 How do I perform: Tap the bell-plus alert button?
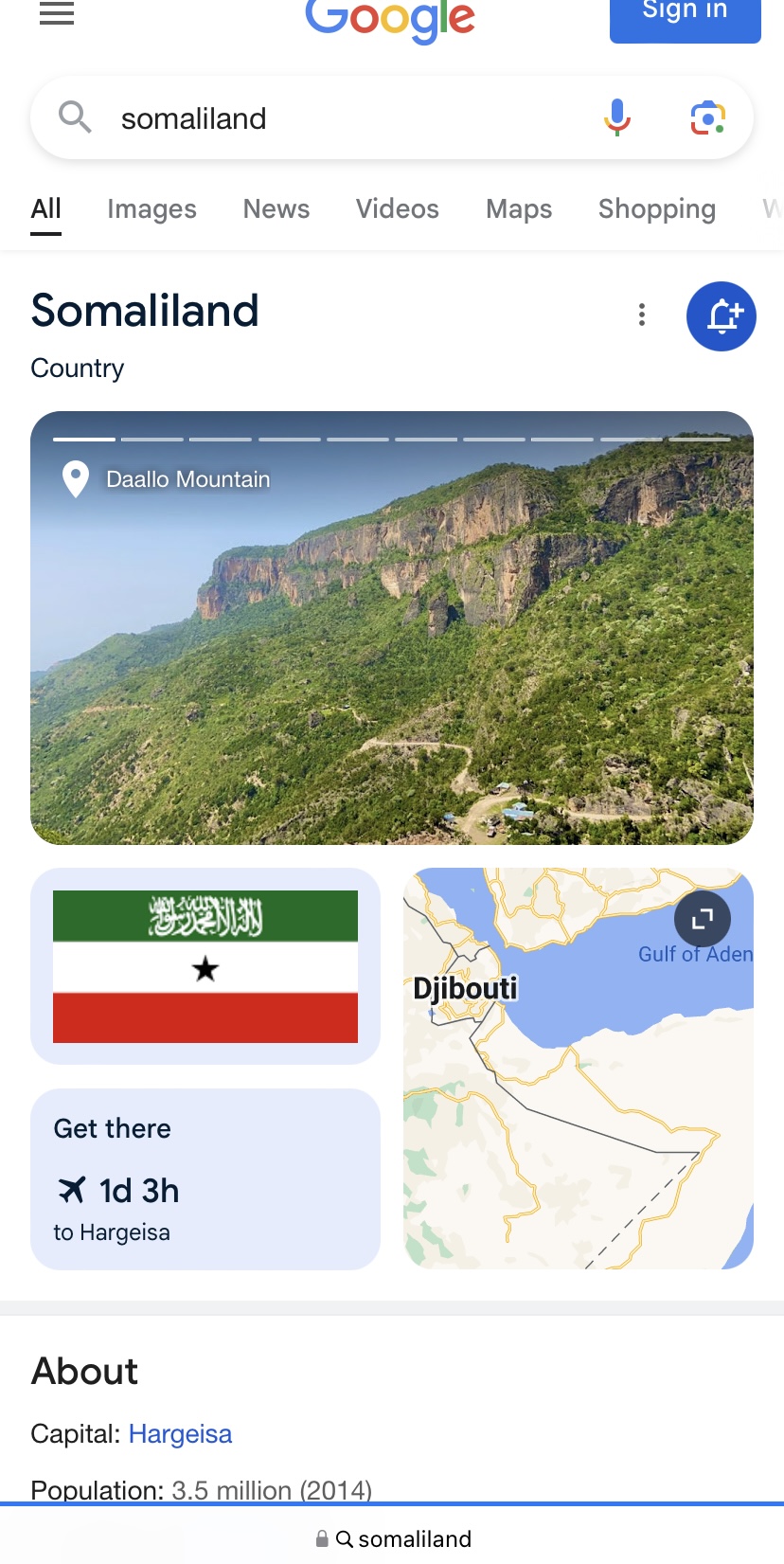pyautogui.click(x=722, y=316)
